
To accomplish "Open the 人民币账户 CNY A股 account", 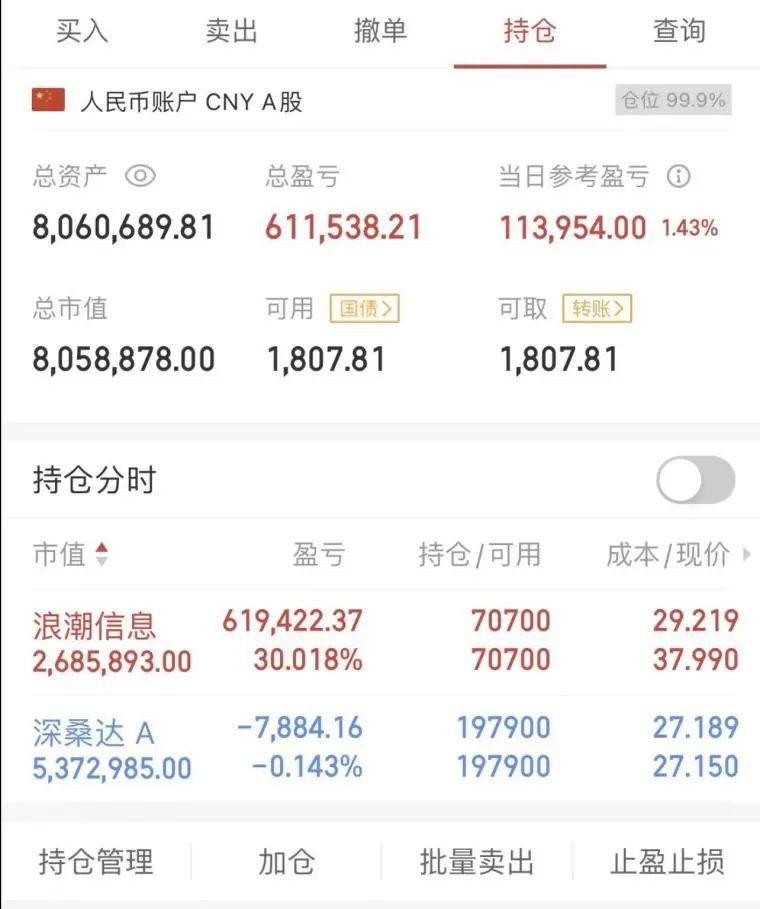I will [191, 101].
